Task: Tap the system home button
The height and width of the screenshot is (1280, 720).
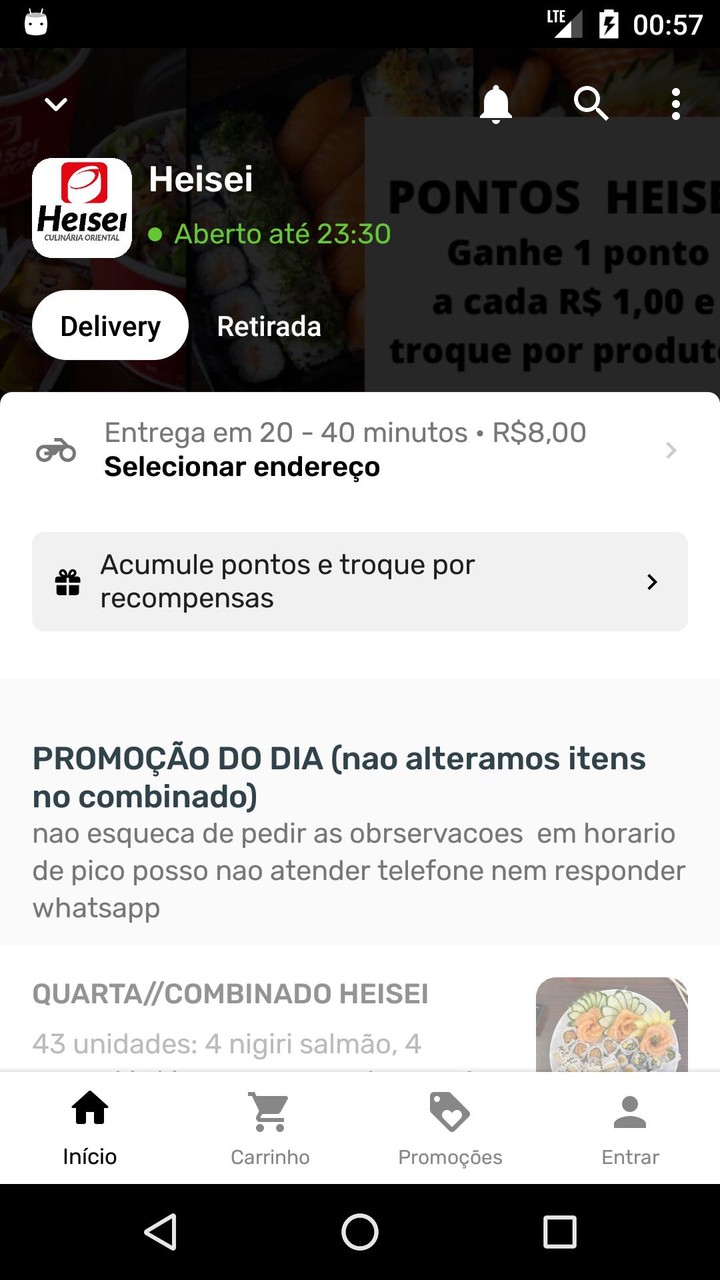Action: [x=360, y=1232]
